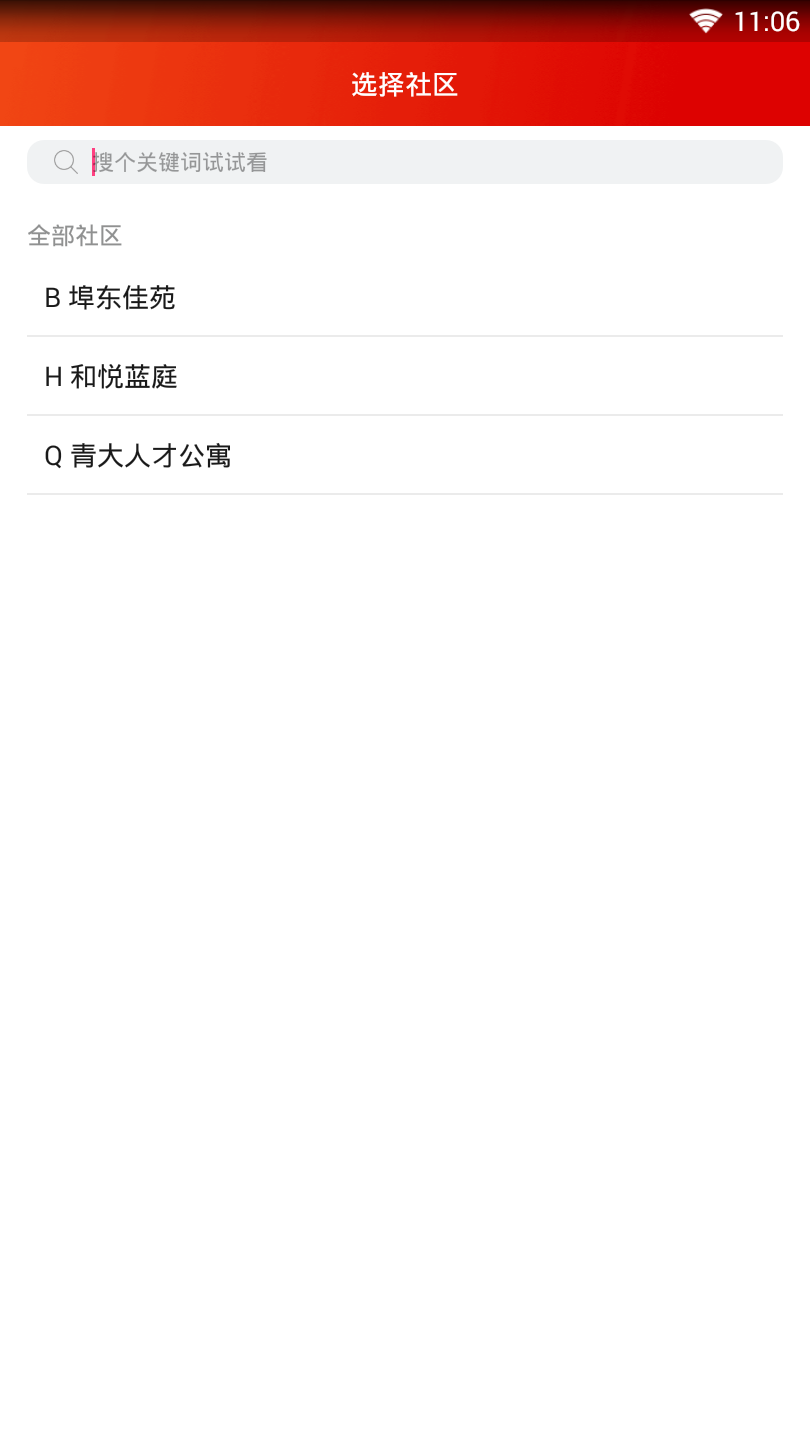This screenshot has height=1440, width=810.
Task: Tap the 全部社区 section header
Action: pos(74,236)
